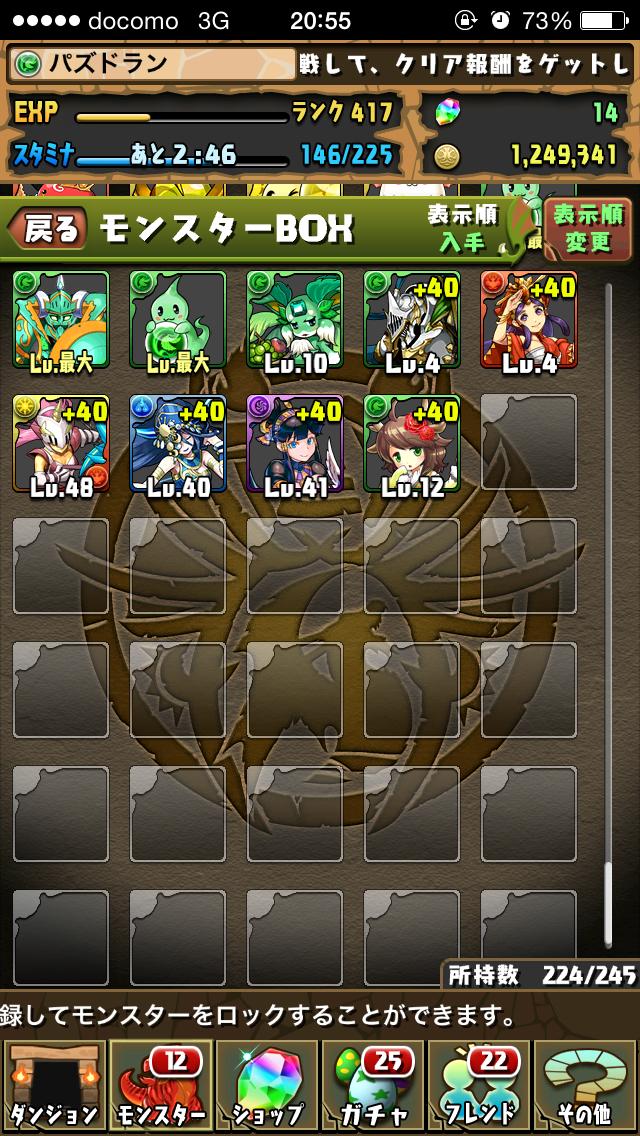This screenshot has width=640, height=1136.
Task: Select the Lv.41 dark monster
Action: click(294, 443)
